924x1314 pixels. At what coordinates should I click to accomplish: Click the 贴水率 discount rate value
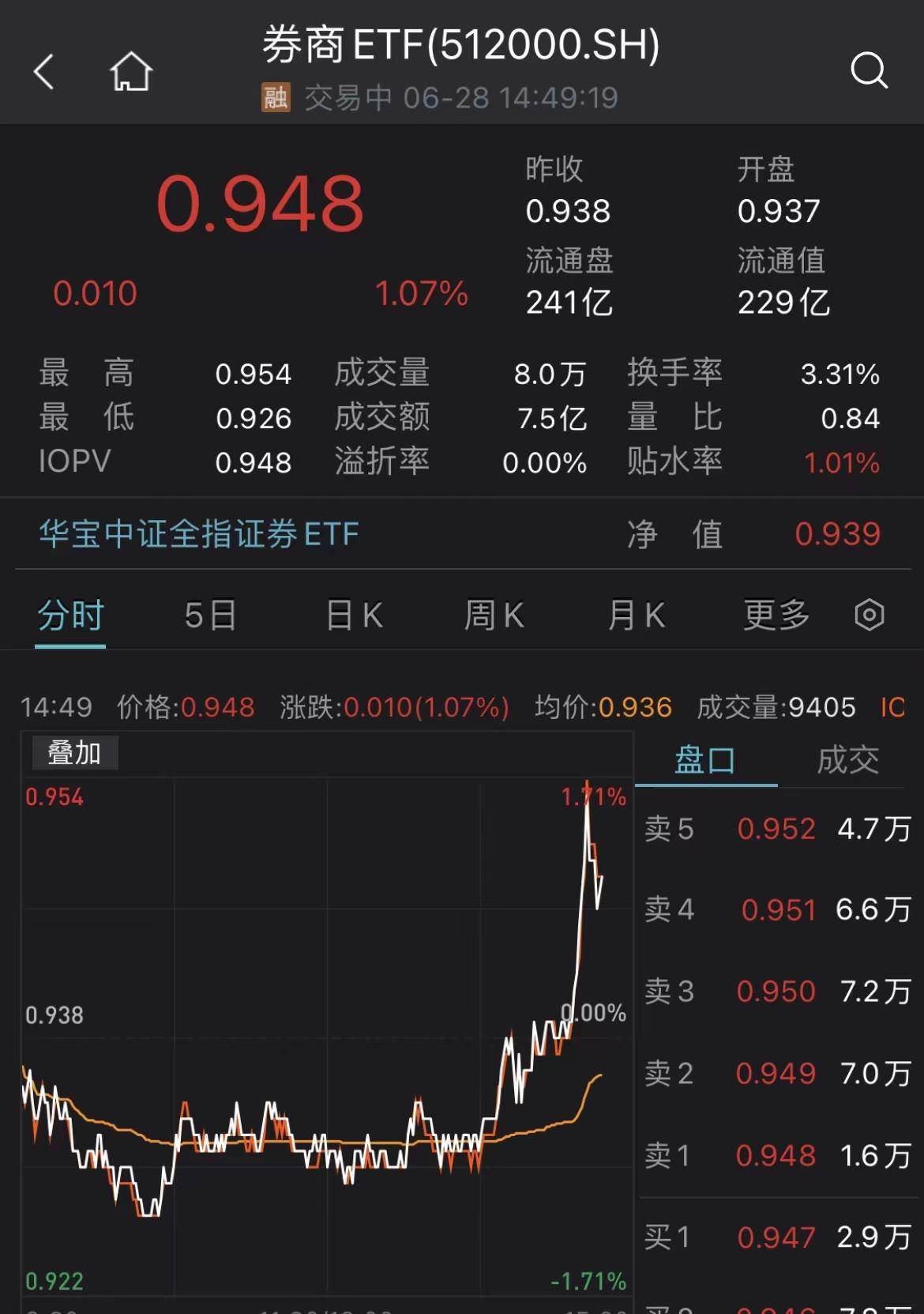[x=839, y=461]
